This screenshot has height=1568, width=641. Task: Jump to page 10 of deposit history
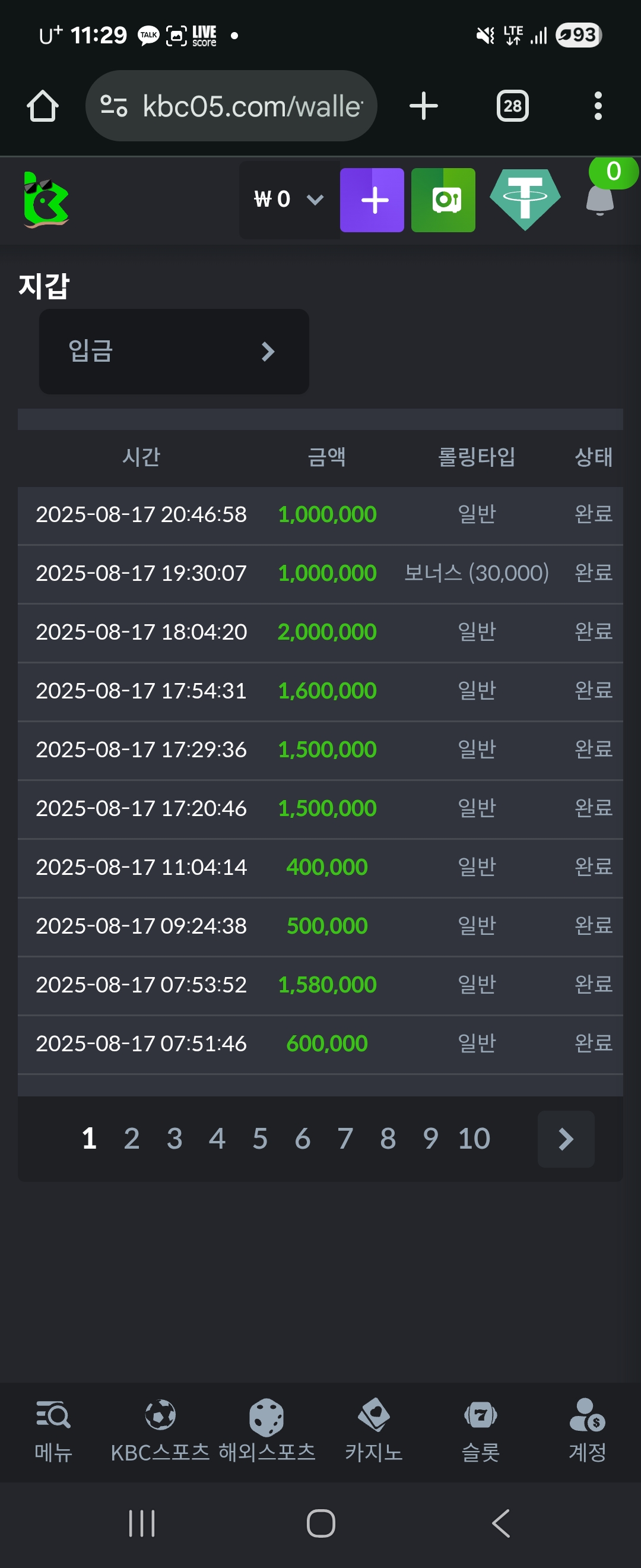pos(474,1138)
